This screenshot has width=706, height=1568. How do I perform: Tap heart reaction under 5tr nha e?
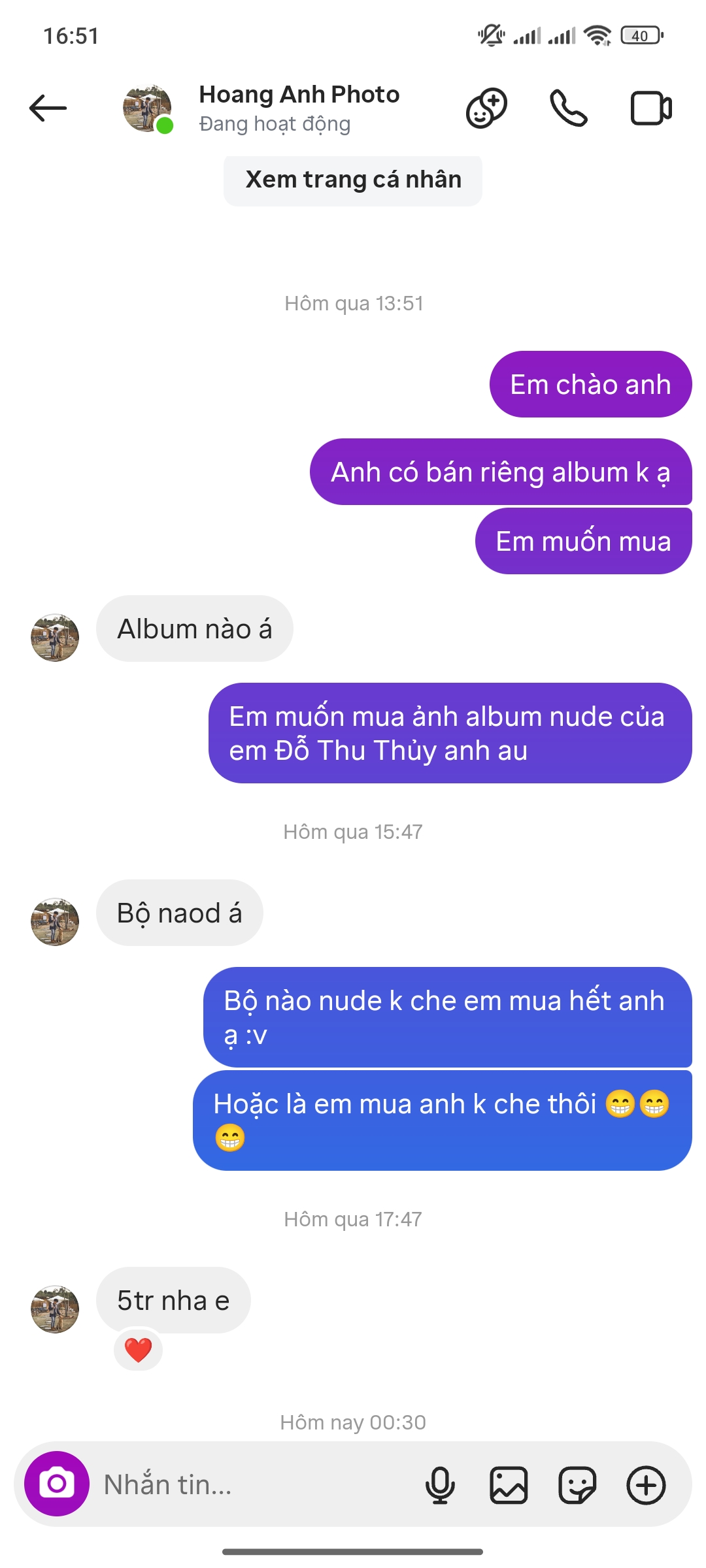[x=138, y=1350]
